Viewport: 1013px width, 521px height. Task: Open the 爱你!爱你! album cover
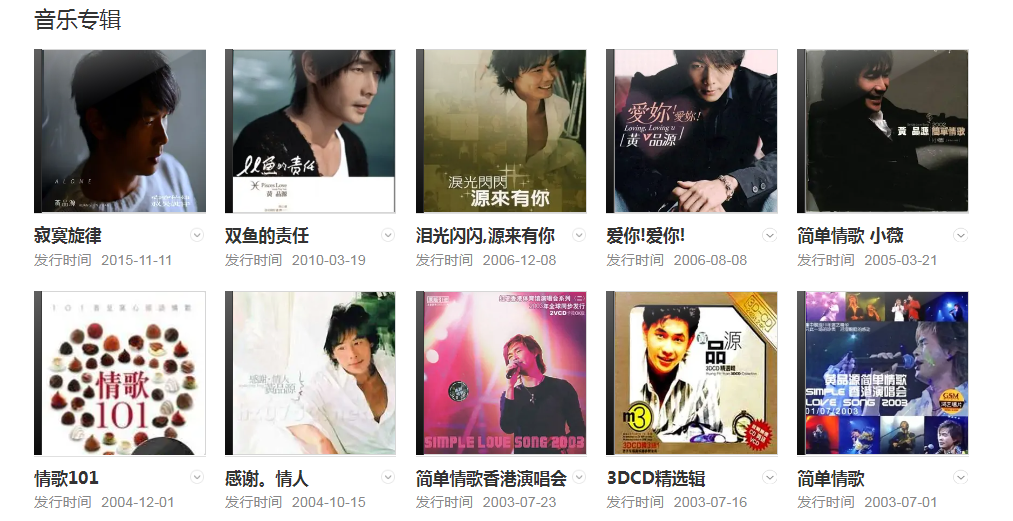click(x=692, y=131)
